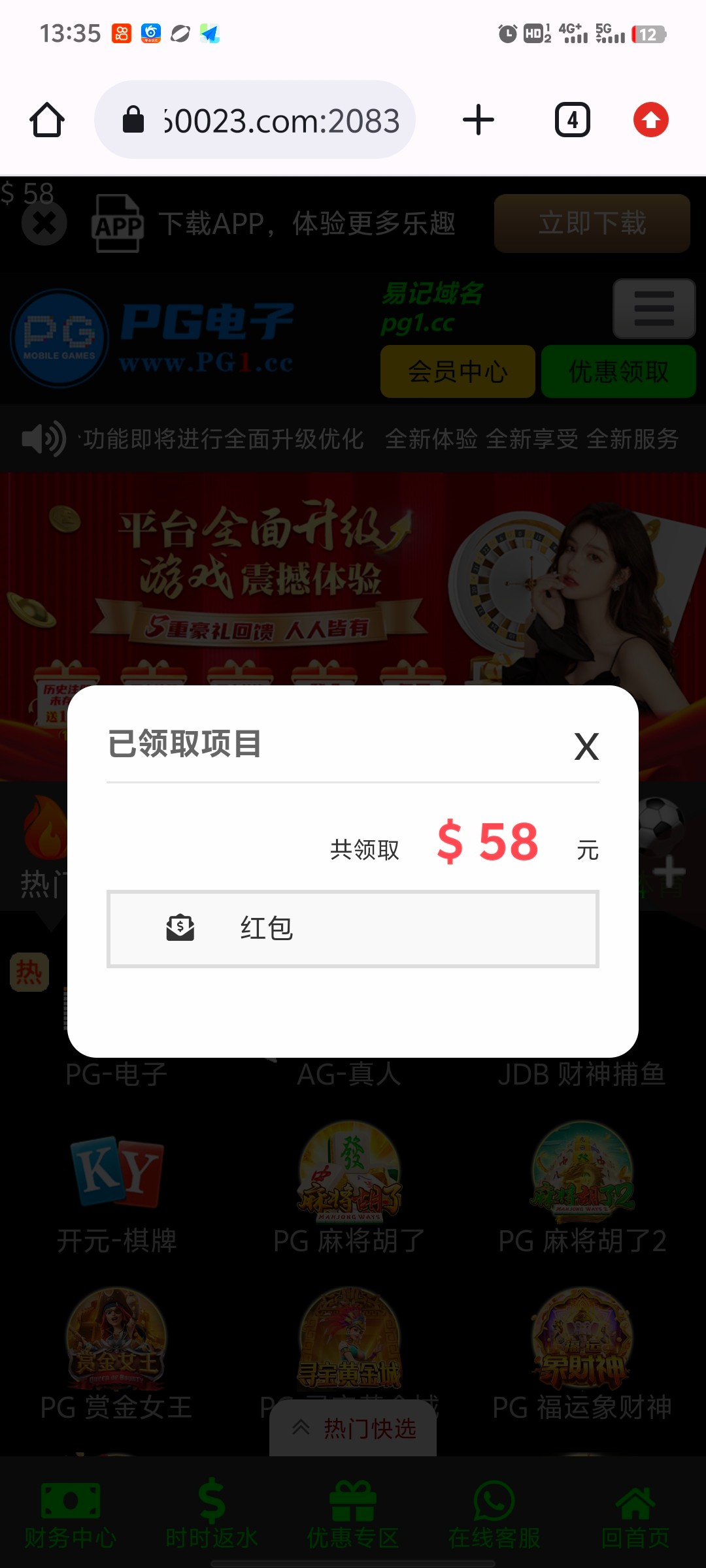Screen dimensions: 706x1568
Task: Open the 红包 row in the dialog
Action: point(353,928)
